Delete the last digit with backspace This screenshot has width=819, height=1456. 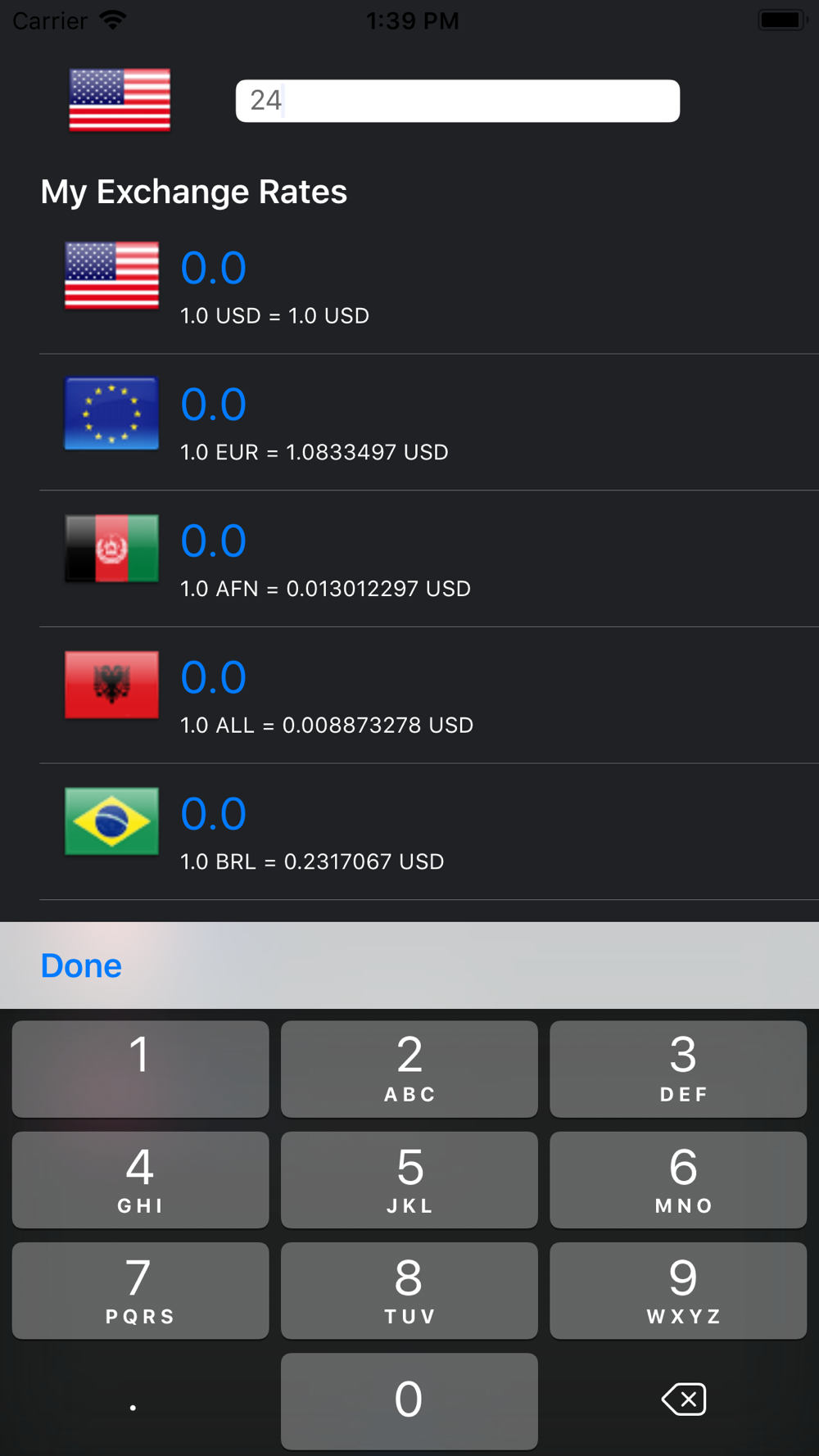[683, 1399]
